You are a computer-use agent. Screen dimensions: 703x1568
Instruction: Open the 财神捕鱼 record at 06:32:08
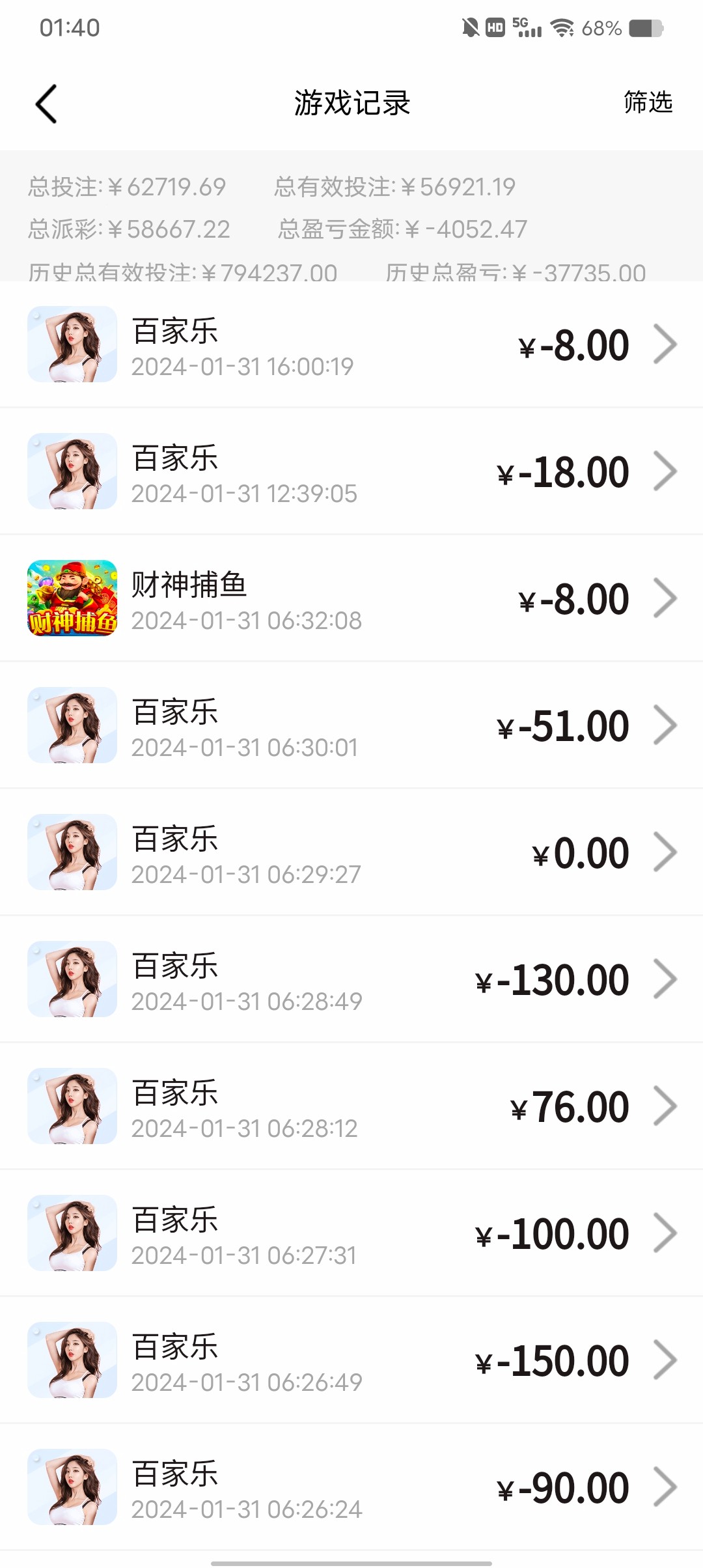[351, 599]
